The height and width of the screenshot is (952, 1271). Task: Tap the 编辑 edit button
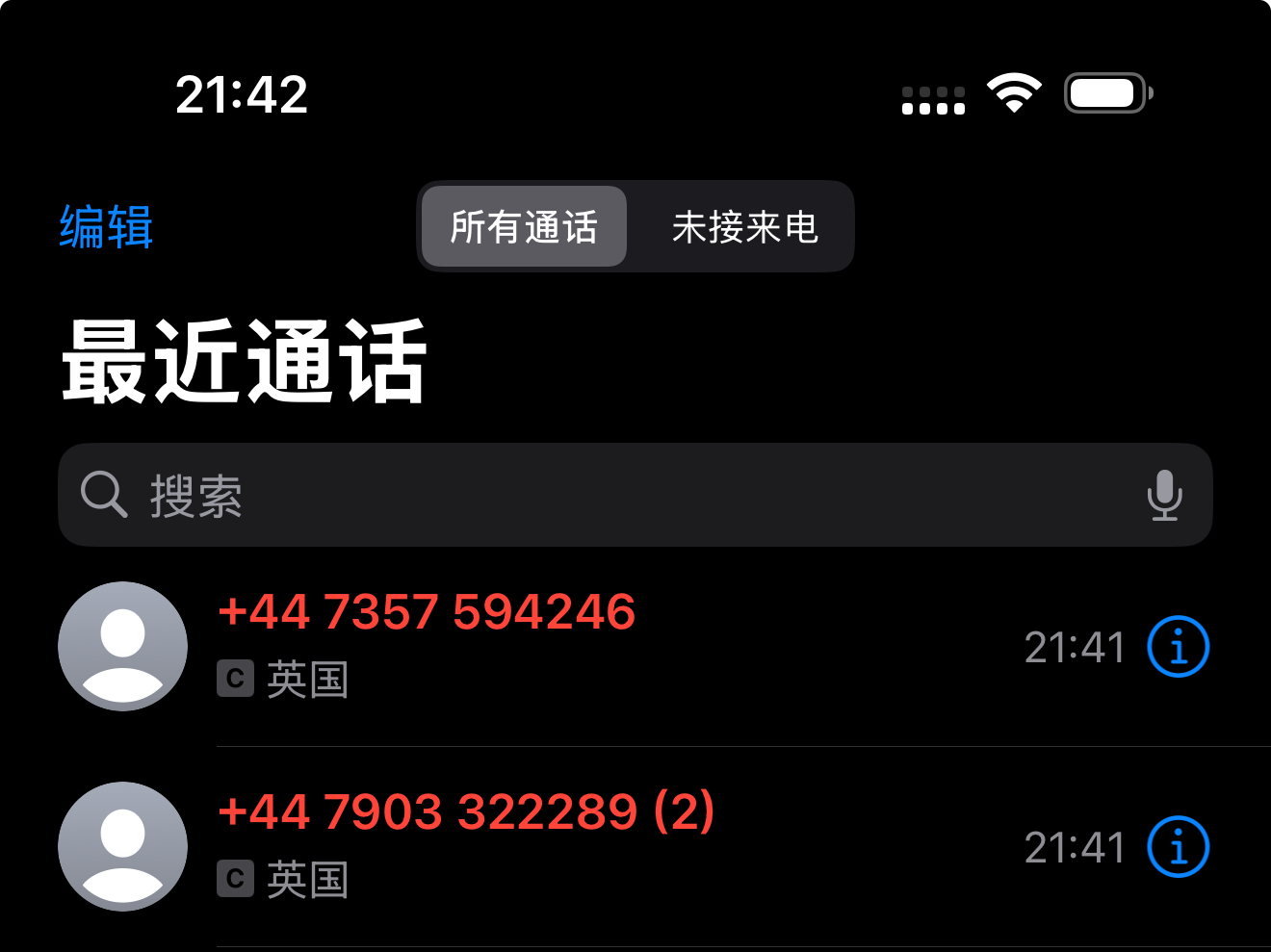pyautogui.click(x=106, y=227)
